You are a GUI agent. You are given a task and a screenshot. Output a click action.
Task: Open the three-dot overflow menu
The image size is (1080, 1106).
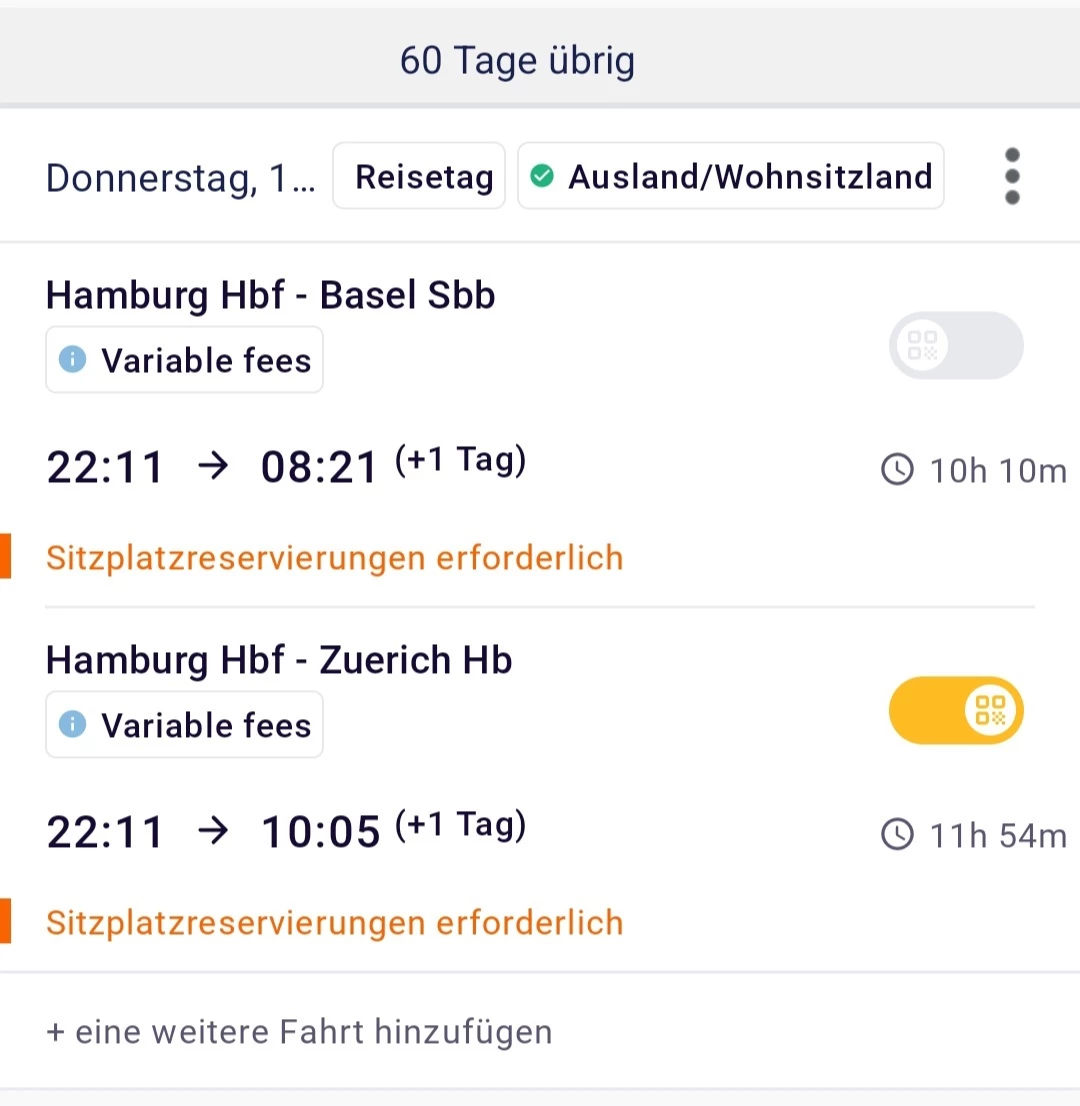pos(1012,177)
